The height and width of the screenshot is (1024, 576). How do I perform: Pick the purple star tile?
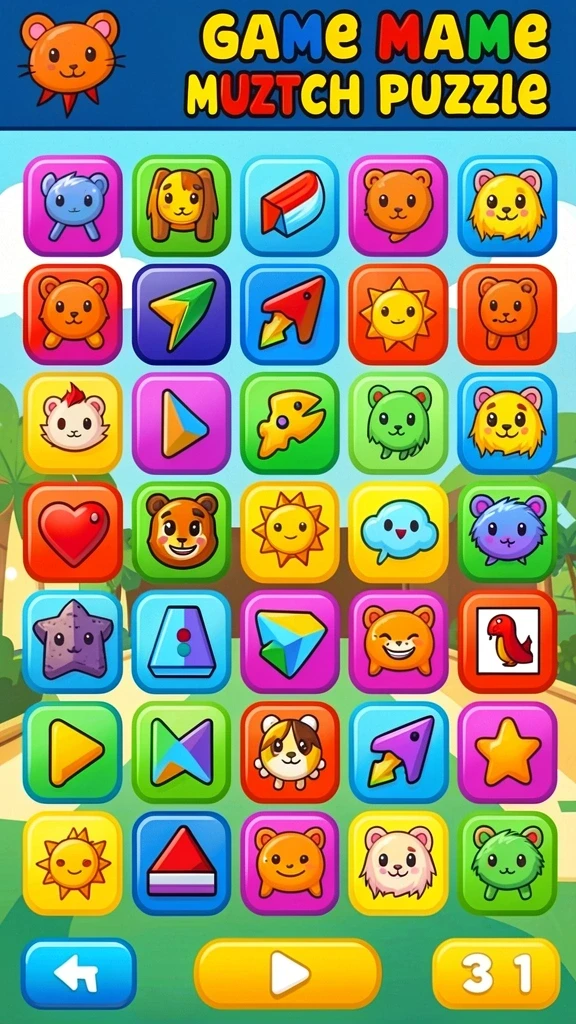tap(72, 641)
